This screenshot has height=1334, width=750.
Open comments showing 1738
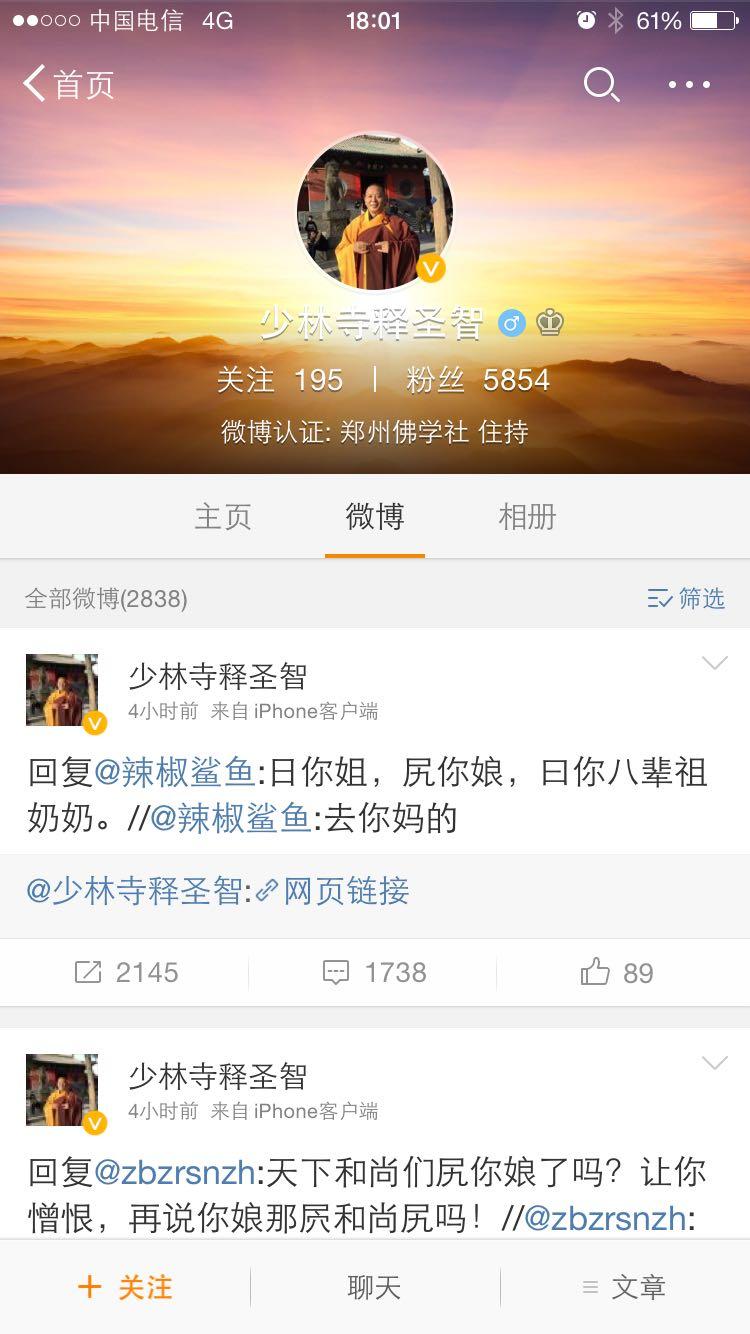(375, 972)
